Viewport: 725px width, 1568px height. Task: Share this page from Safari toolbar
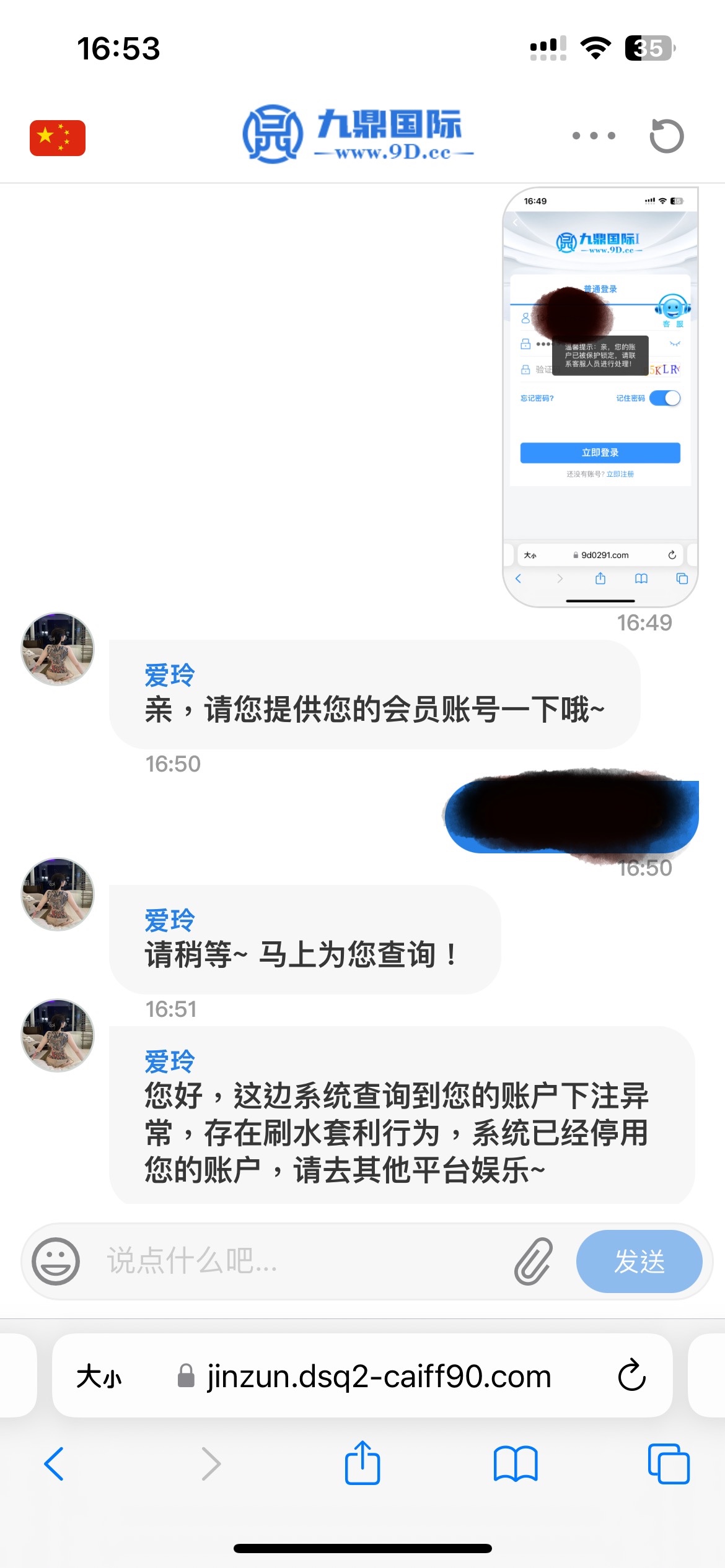pyautogui.click(x=362, y=1463)
